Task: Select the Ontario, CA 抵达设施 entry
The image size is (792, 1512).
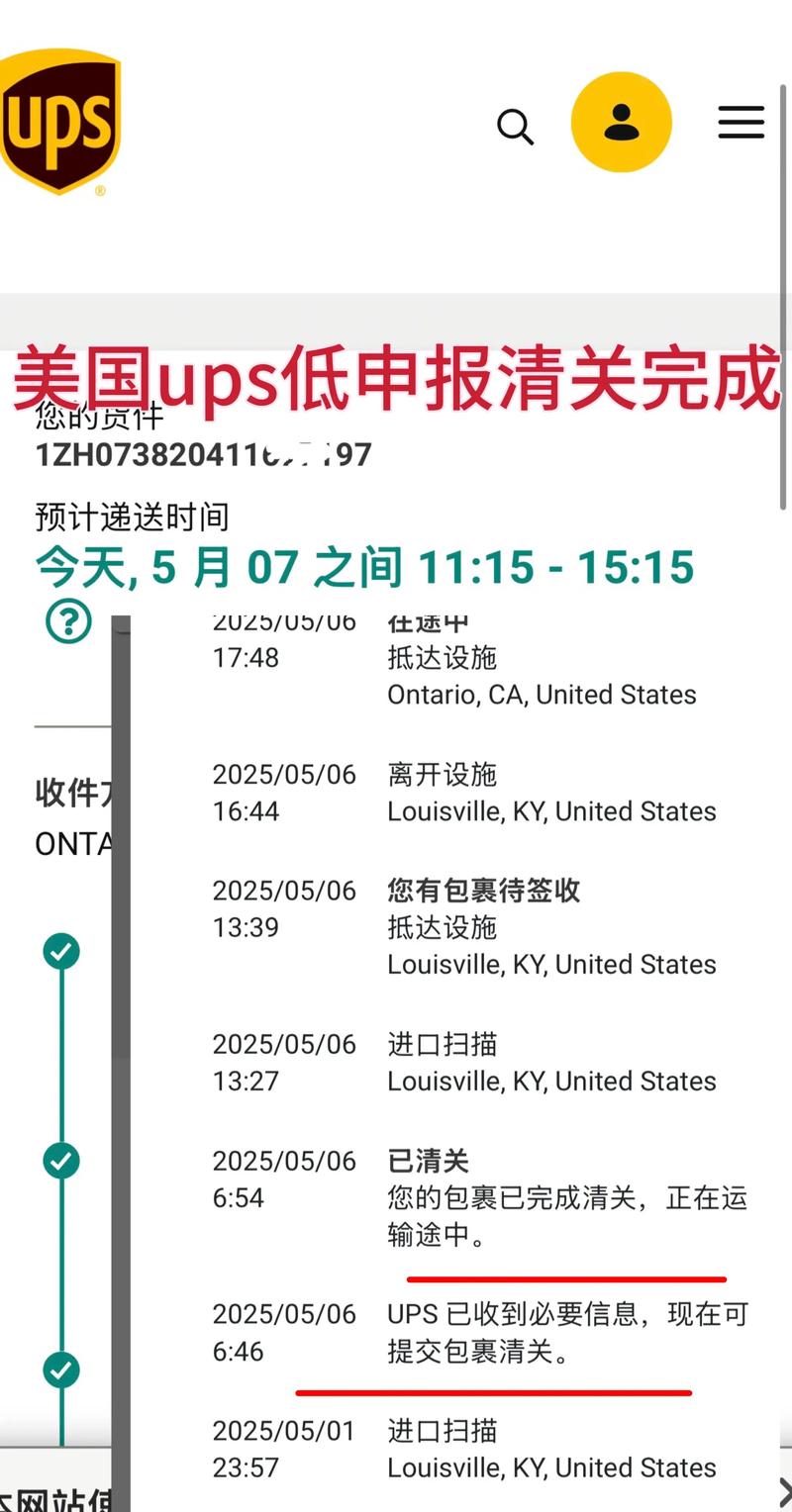Action: (542, 695)
